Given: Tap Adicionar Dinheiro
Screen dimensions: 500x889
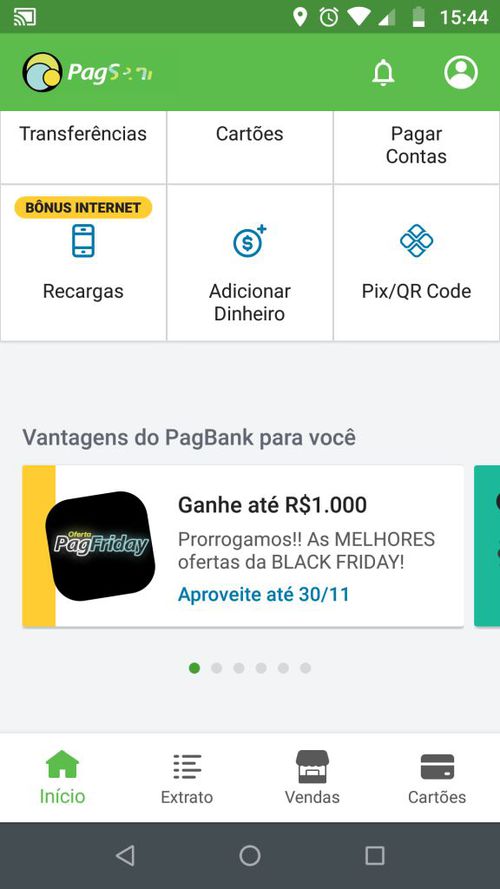Looking at the screenshot, I should [x=249, y=263].
